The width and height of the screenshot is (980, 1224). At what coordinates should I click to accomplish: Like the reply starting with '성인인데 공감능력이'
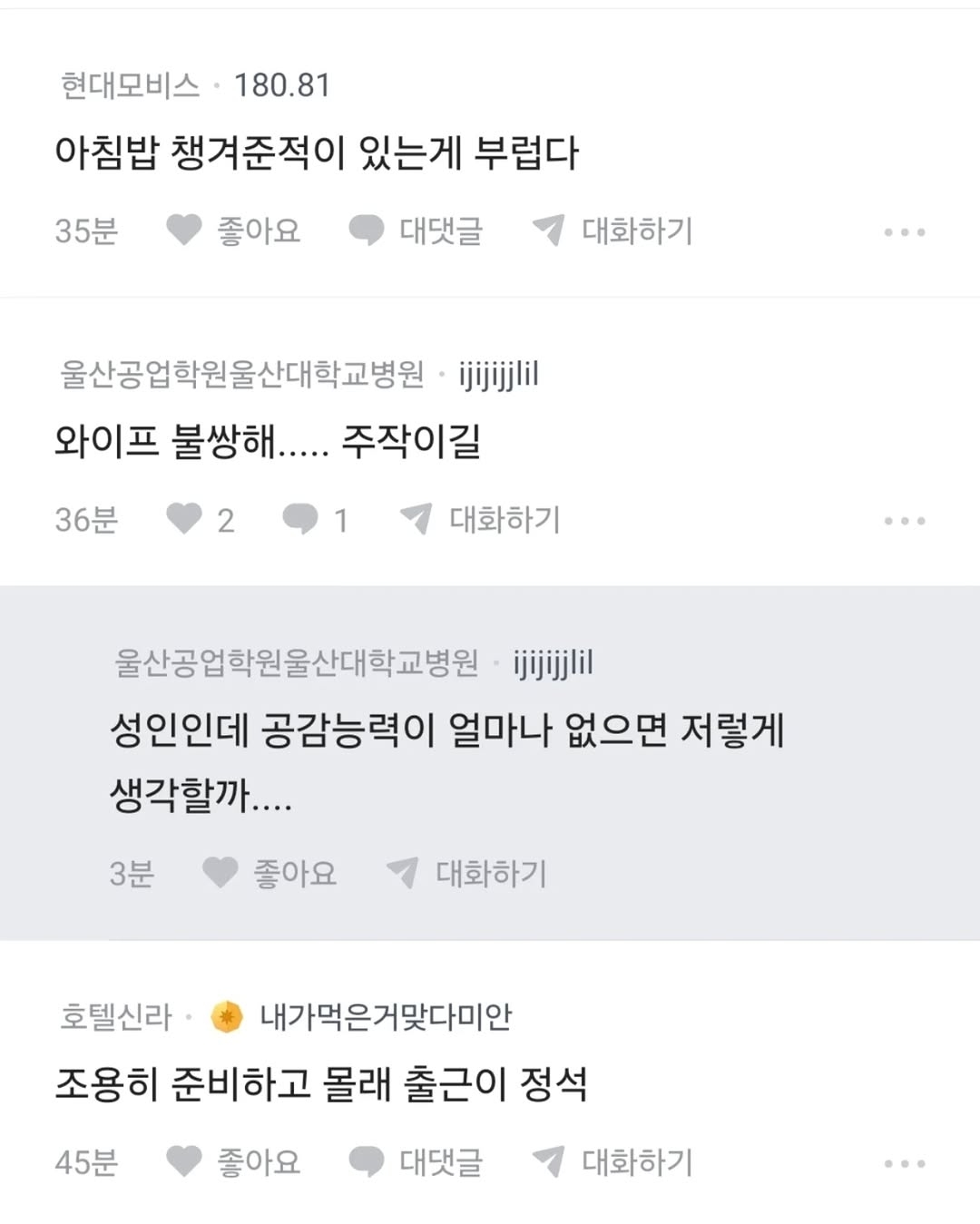coord(269,874)
